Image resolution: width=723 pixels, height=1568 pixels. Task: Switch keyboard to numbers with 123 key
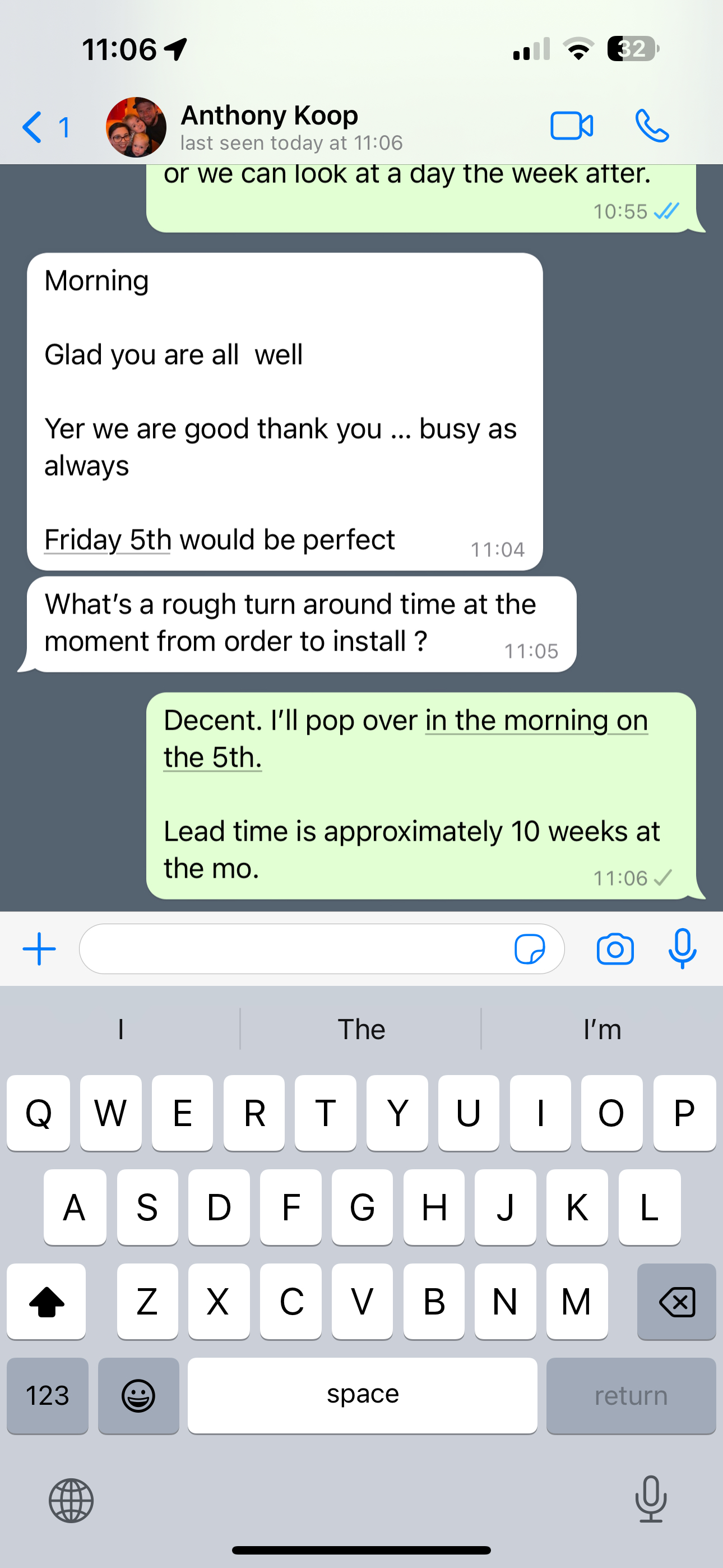pyautogui.click(x=48, y=1396)
